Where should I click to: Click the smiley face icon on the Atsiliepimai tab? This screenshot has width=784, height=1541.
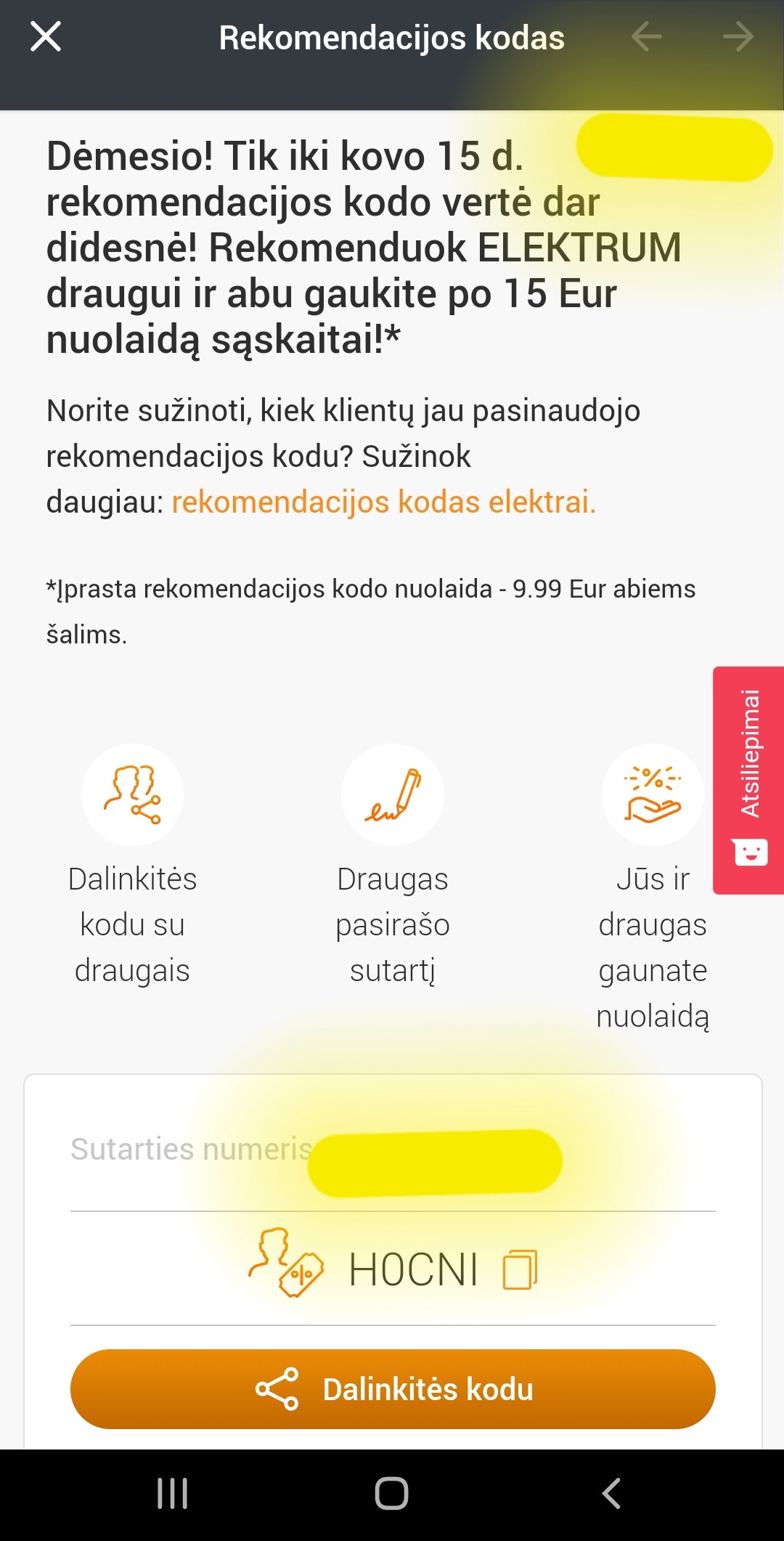(x=750, y=853)
